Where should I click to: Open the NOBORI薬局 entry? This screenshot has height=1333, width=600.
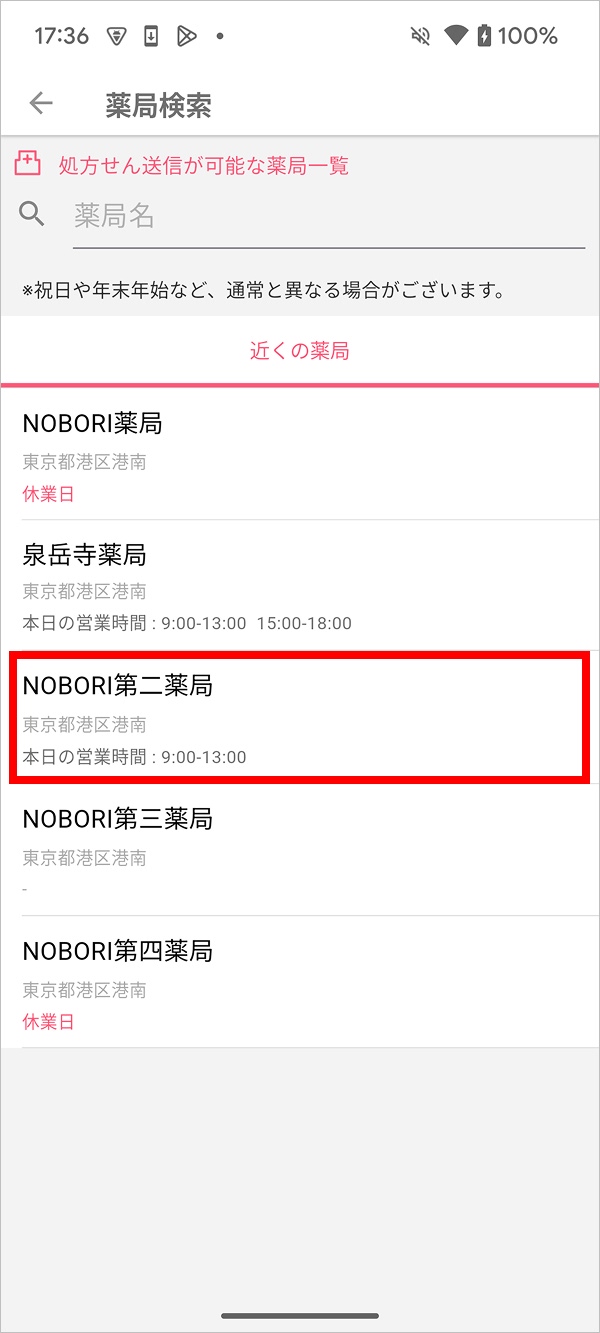pyautogui.click(x=300, y=454)
